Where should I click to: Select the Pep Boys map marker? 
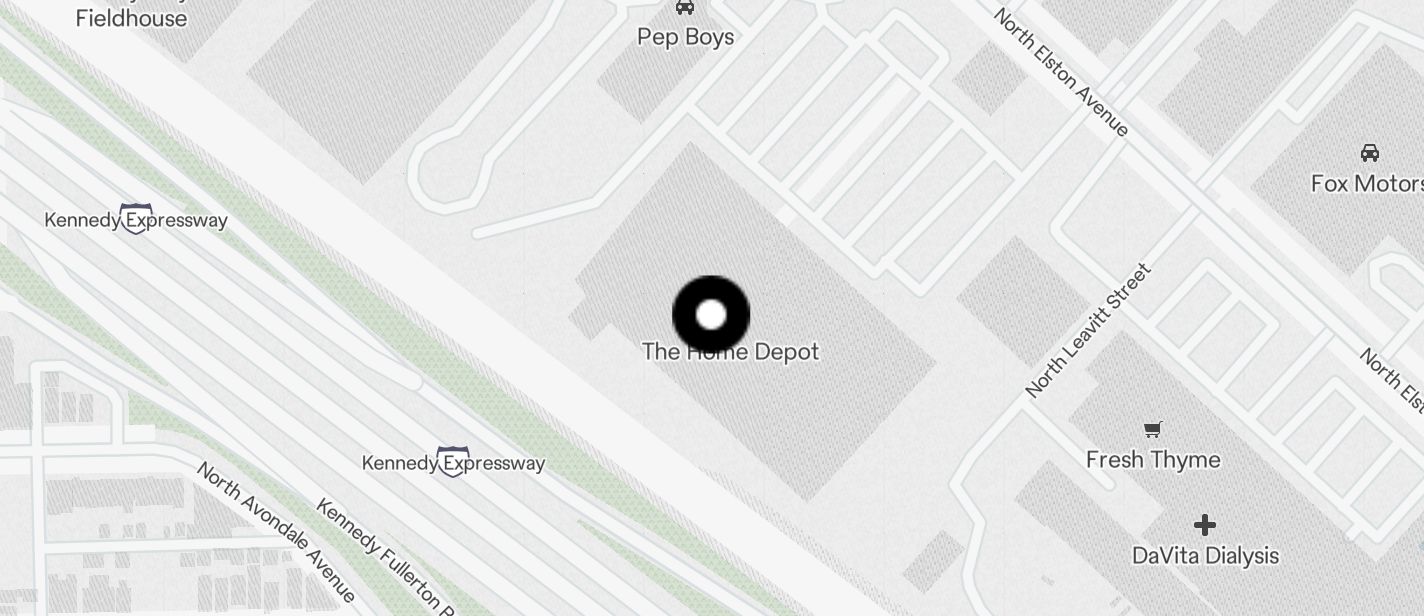pos(685,8)
